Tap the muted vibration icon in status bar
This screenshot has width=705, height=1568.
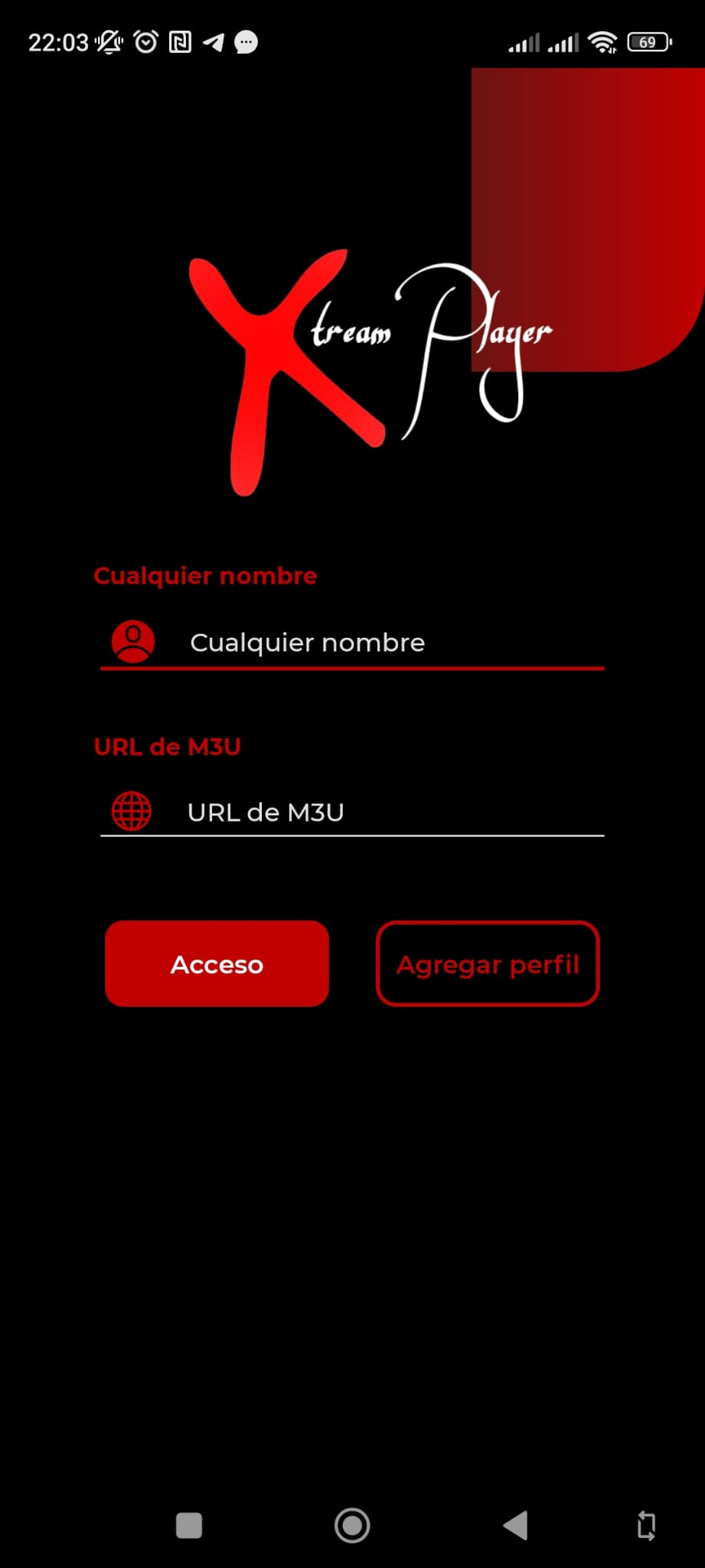(x=109, y=41)
